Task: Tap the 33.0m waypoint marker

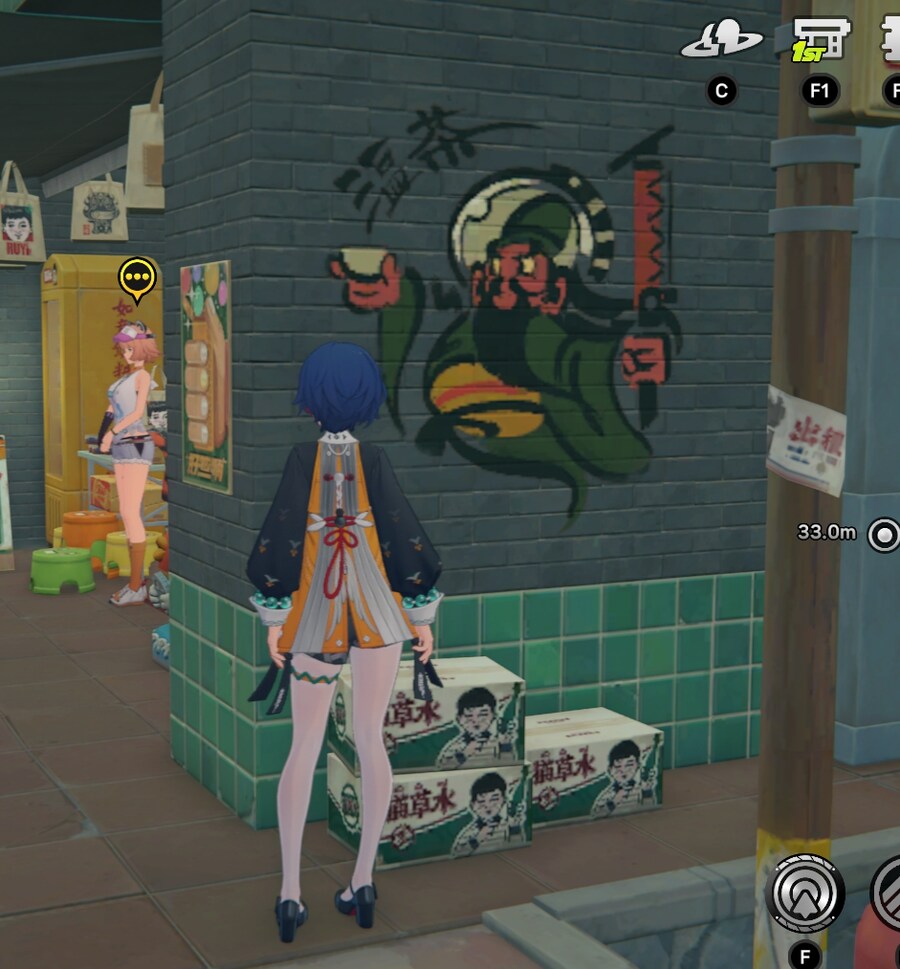Action: coord(884,535)
